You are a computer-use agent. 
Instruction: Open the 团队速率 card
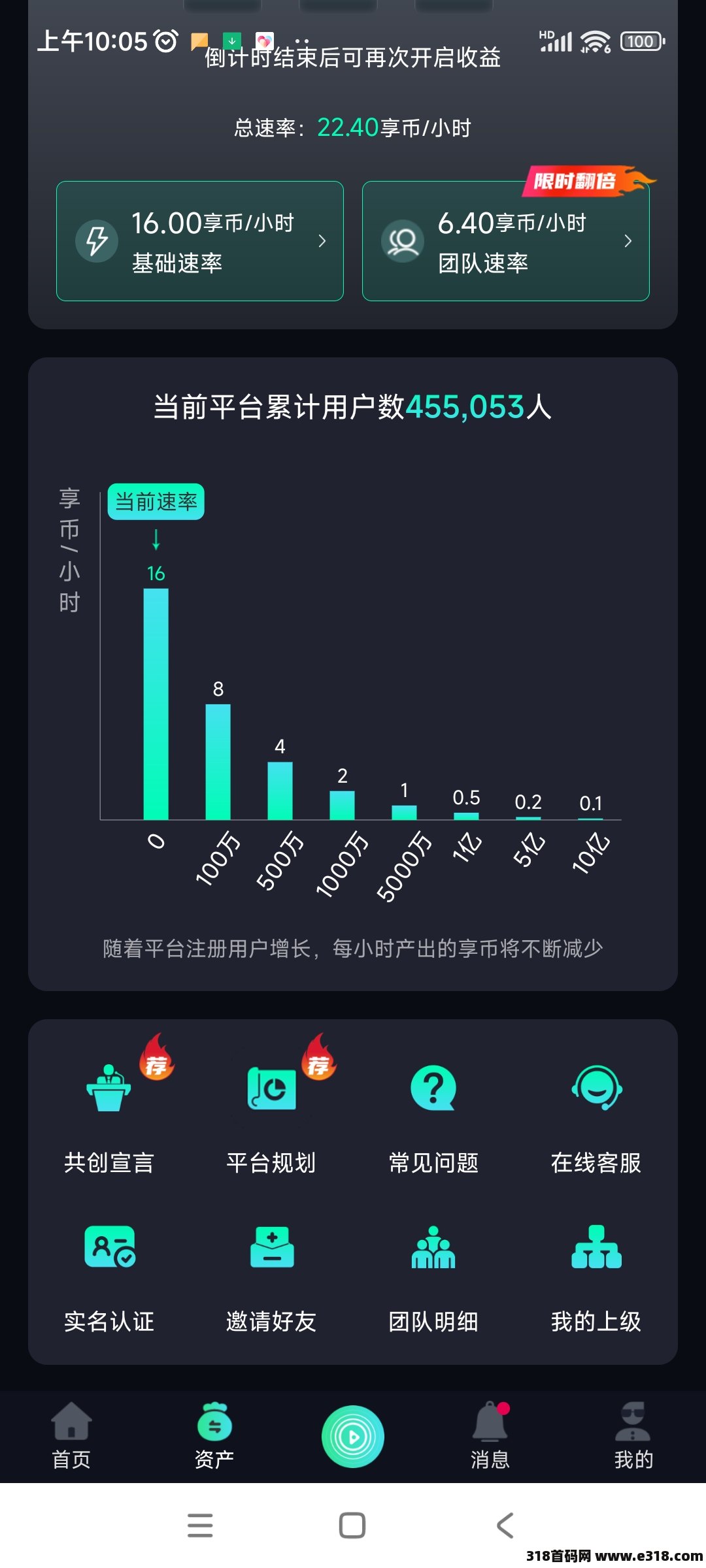(505, 241)
